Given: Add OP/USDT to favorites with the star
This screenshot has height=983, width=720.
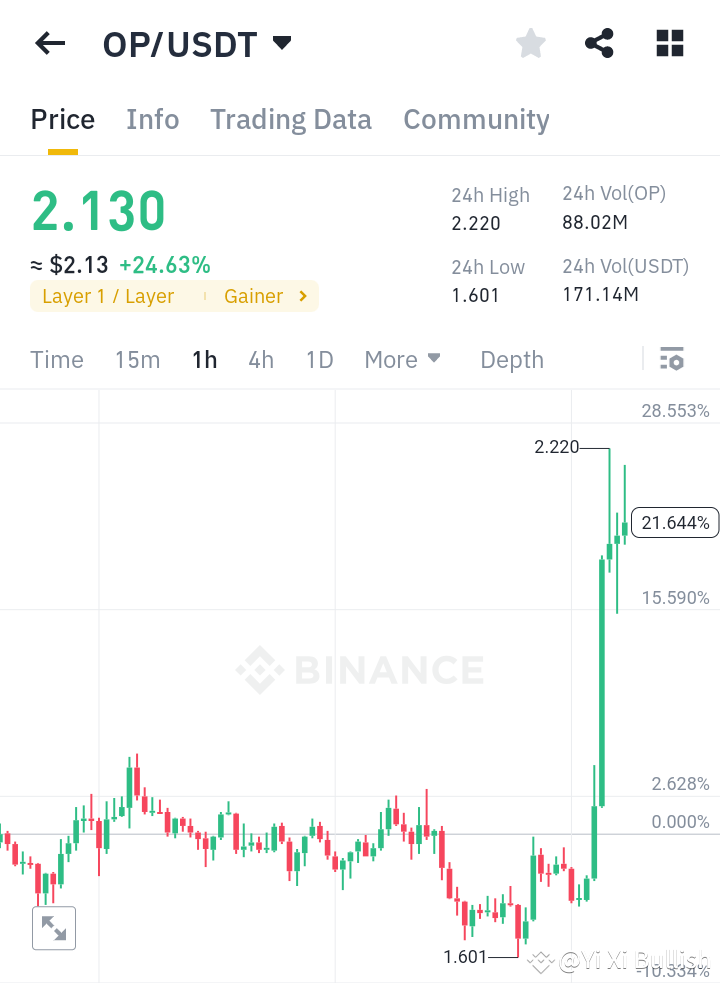Looking at the screenshot, I should pos(530,43).
